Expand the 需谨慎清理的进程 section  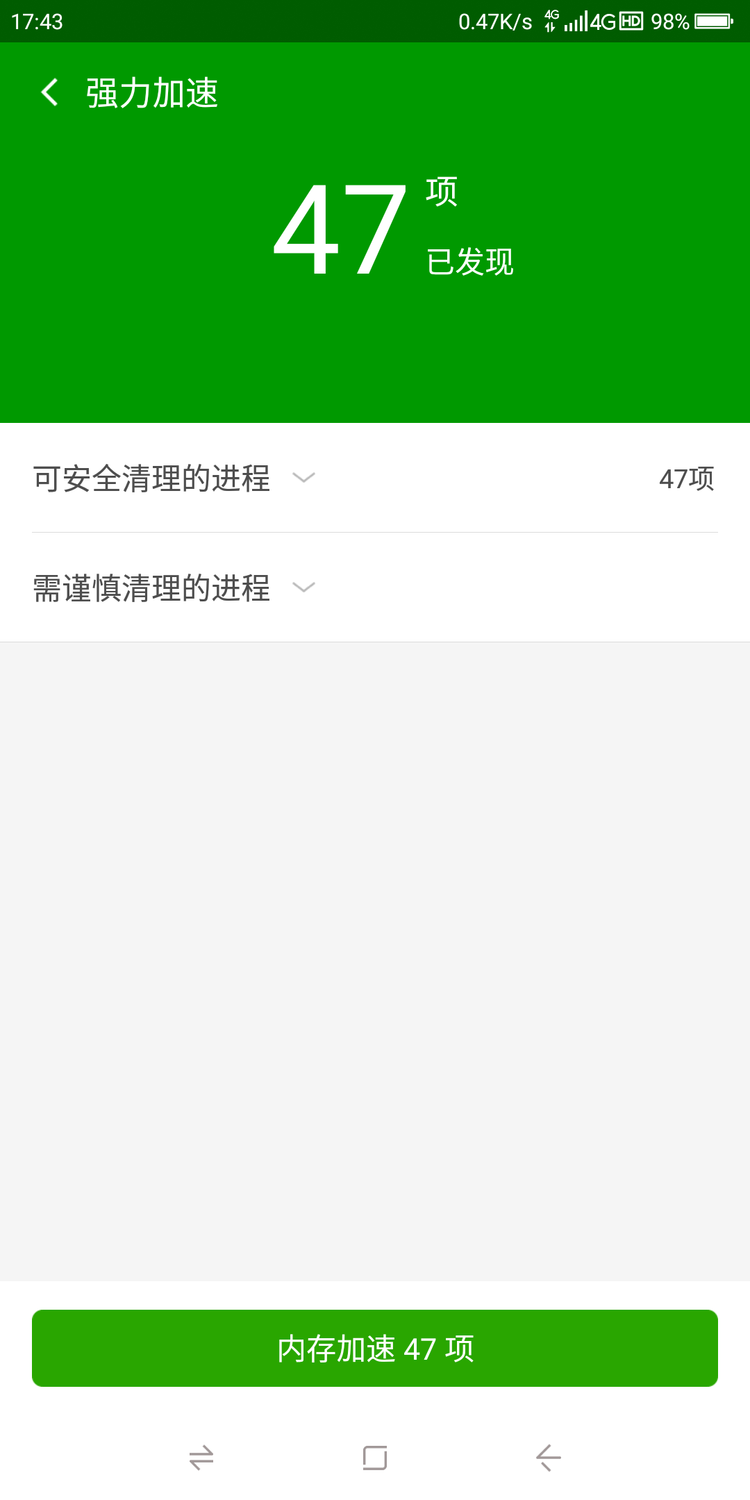(x=304, y=588)
